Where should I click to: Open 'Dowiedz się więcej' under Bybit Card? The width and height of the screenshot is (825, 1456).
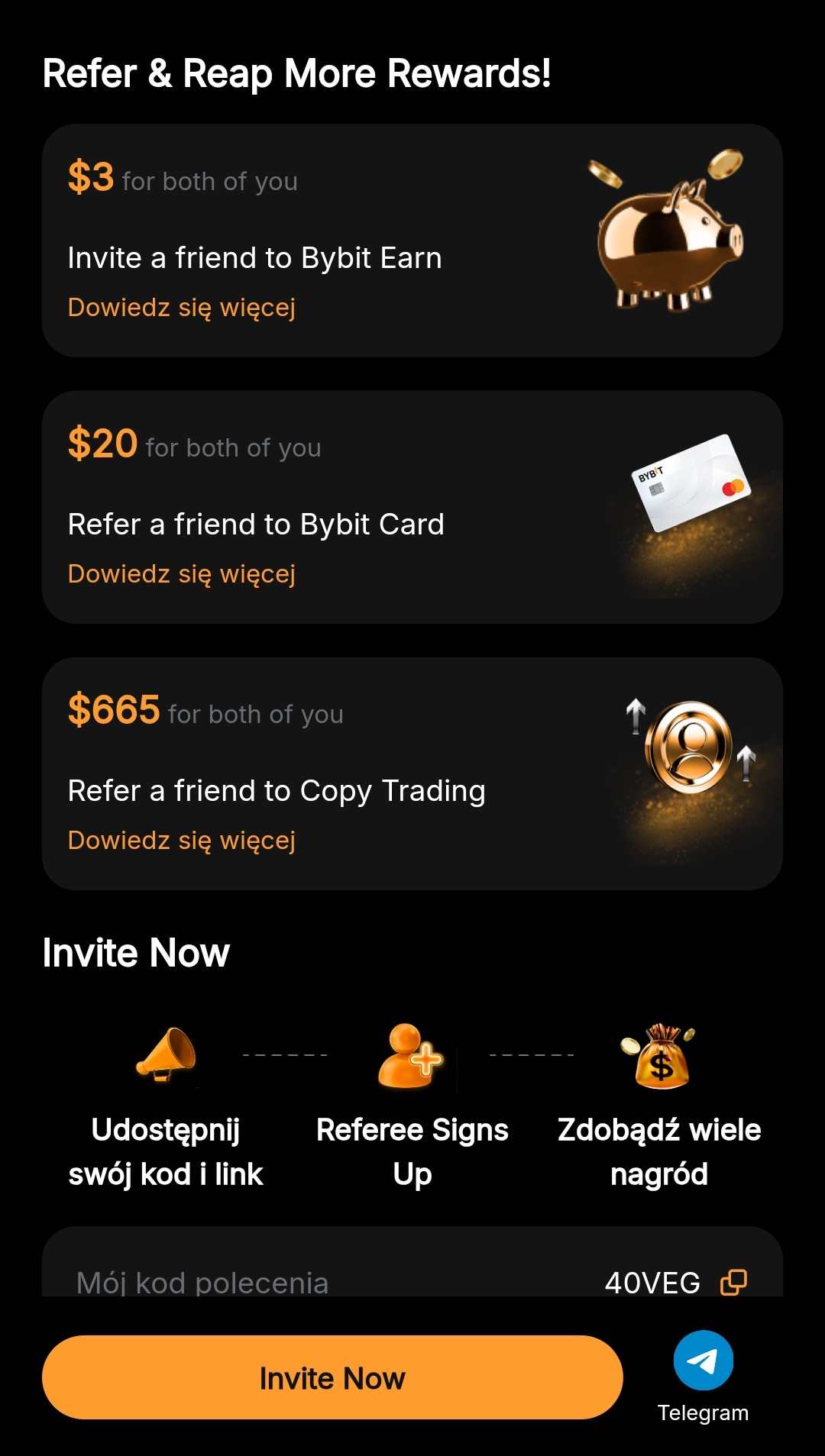point(182,573)
